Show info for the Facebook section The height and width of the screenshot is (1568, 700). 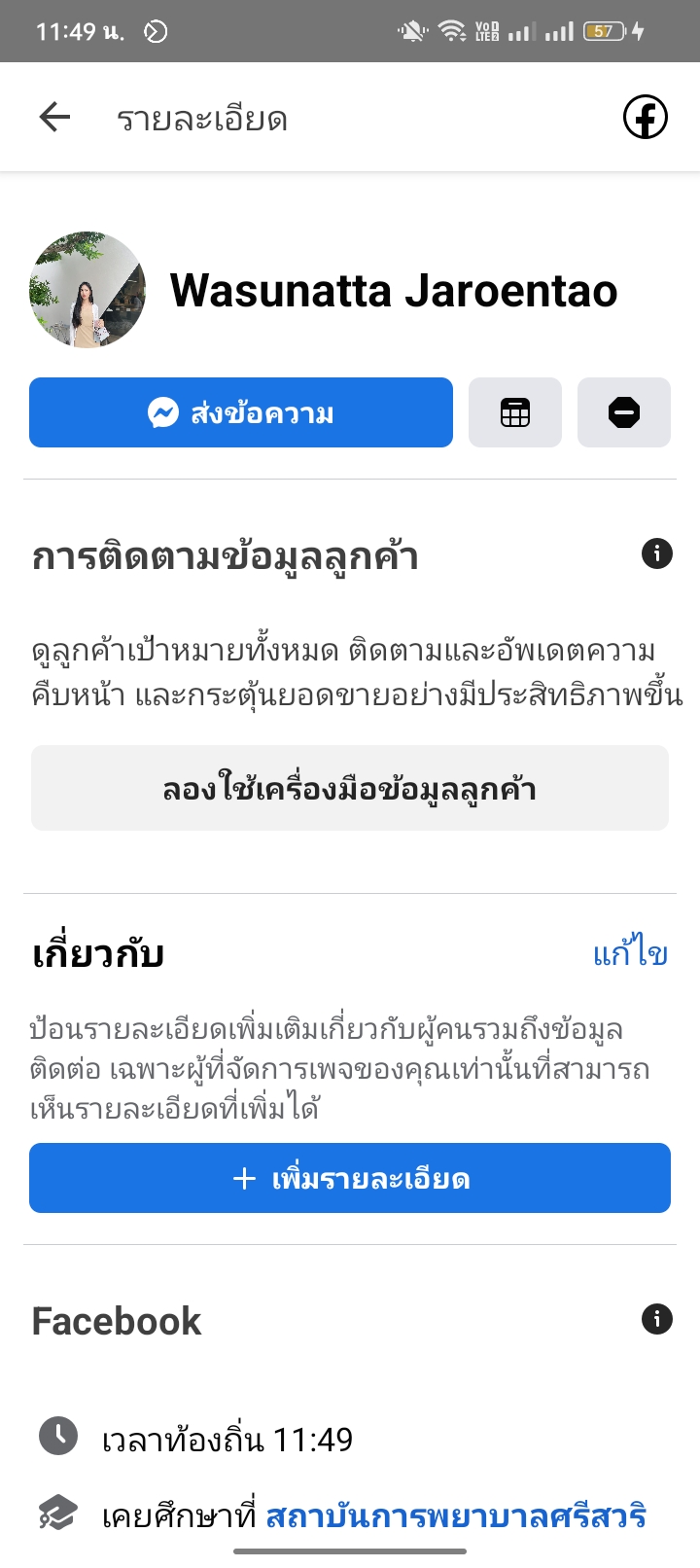(657, 1319)
